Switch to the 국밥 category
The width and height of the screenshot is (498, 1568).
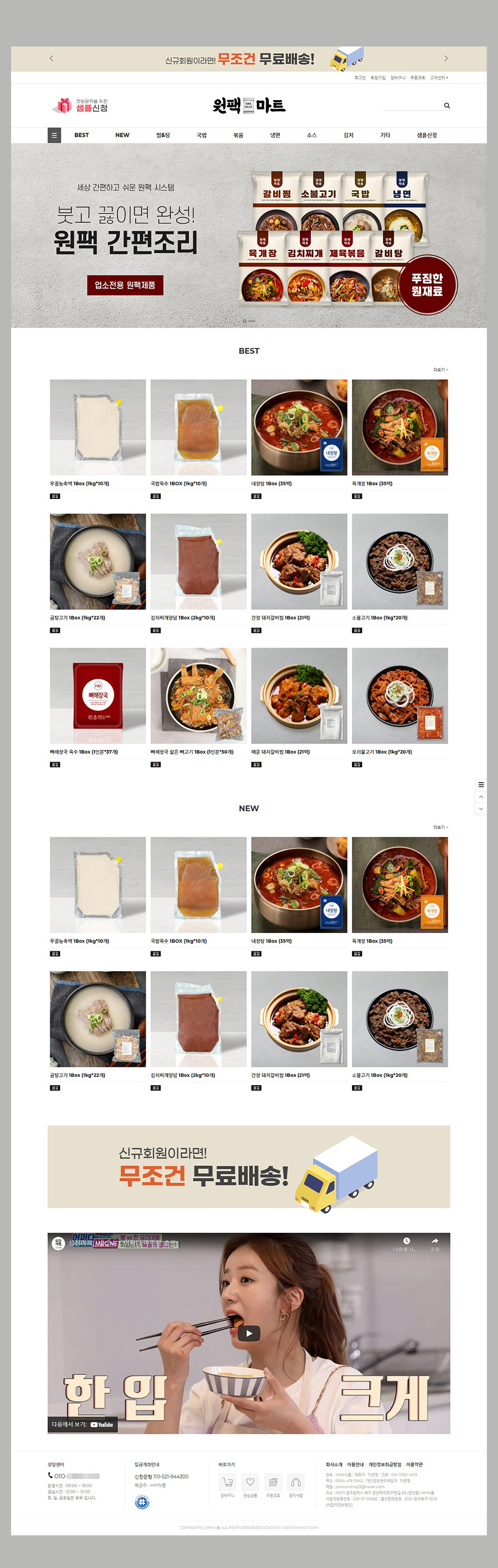coord(201,135)
